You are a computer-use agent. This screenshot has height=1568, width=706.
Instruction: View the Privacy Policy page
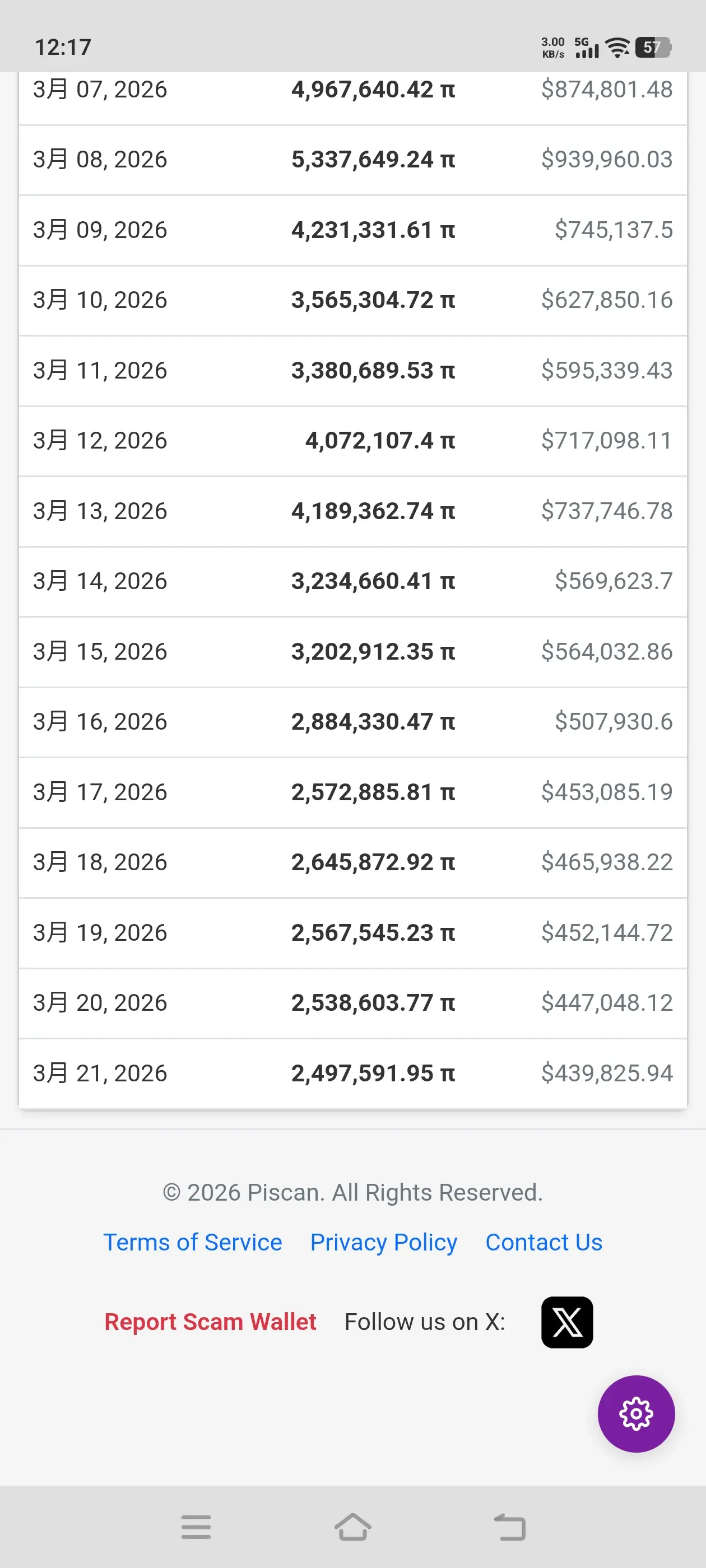[383, 1242]
